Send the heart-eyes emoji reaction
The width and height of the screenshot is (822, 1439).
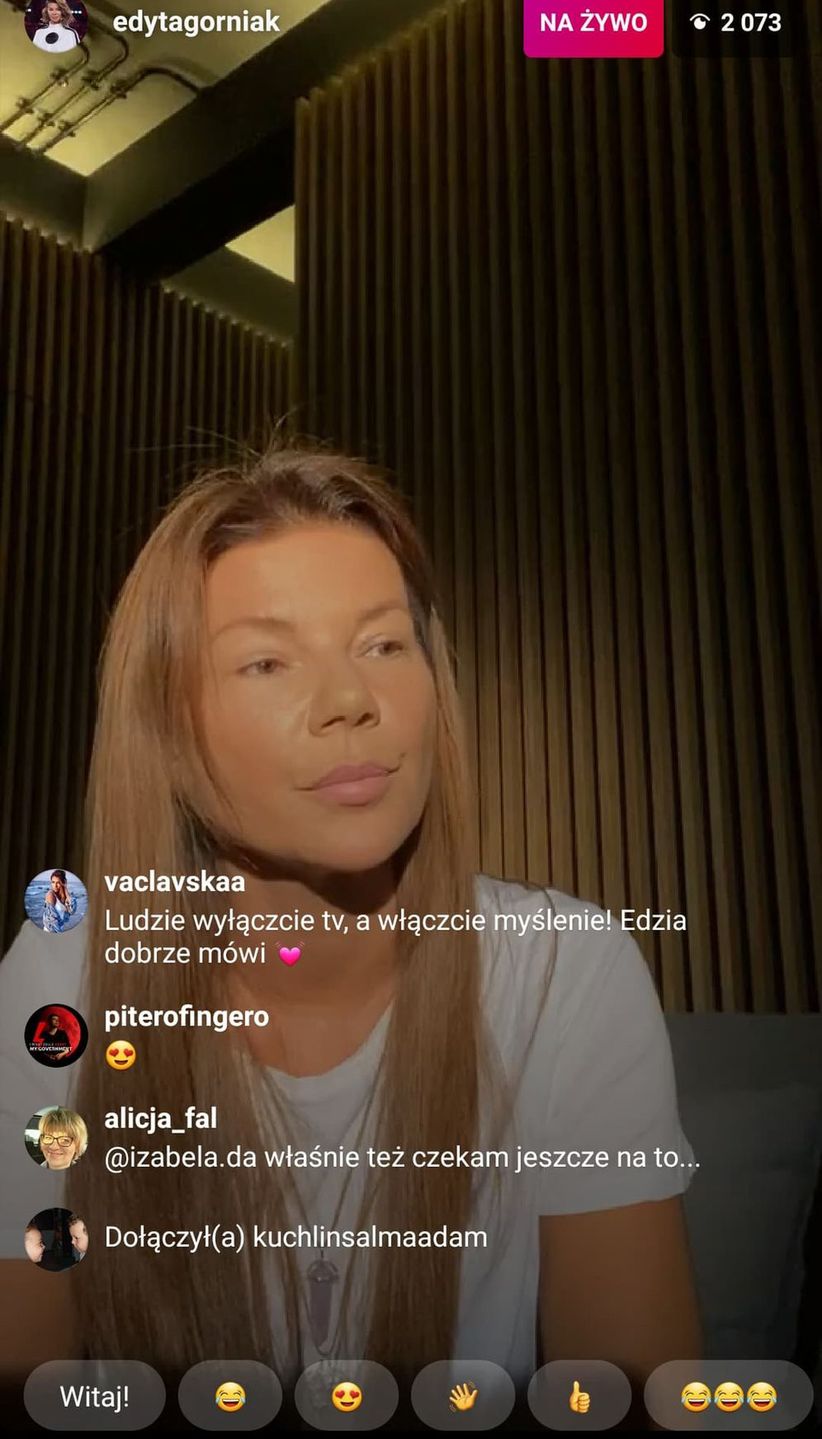346,1396
